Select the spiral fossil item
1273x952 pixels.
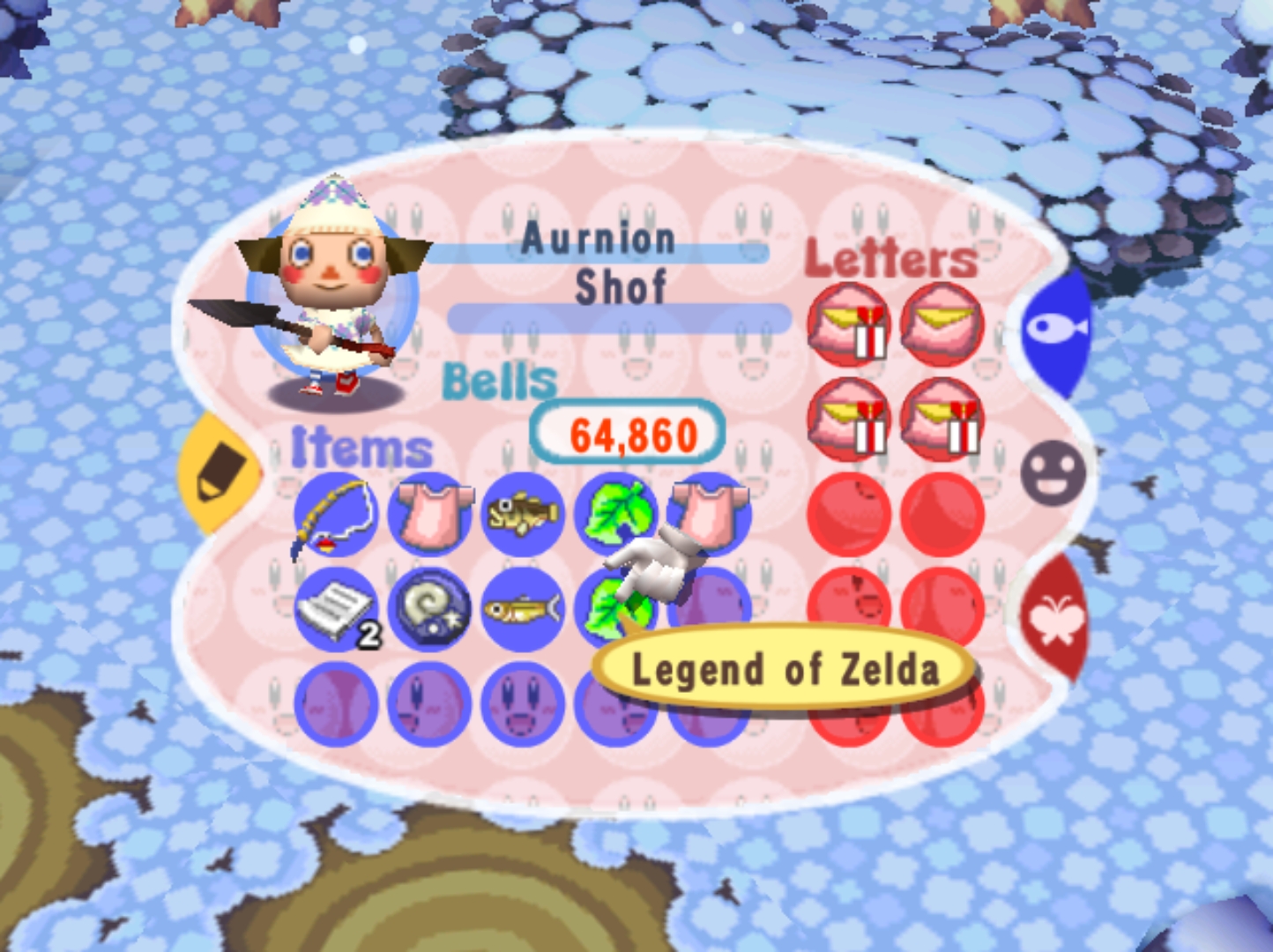click(x=430, y=608)
